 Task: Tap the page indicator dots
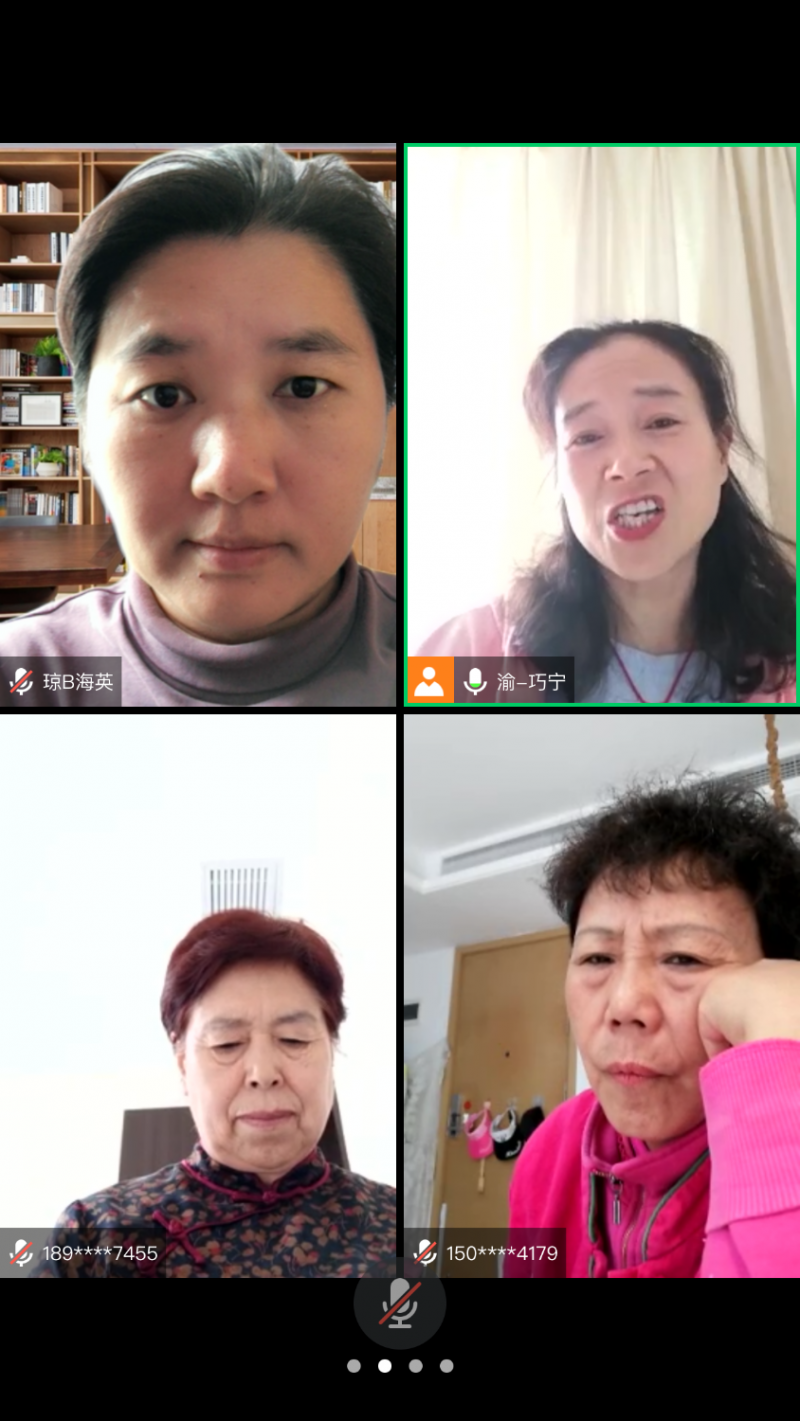coord(400,1366)
